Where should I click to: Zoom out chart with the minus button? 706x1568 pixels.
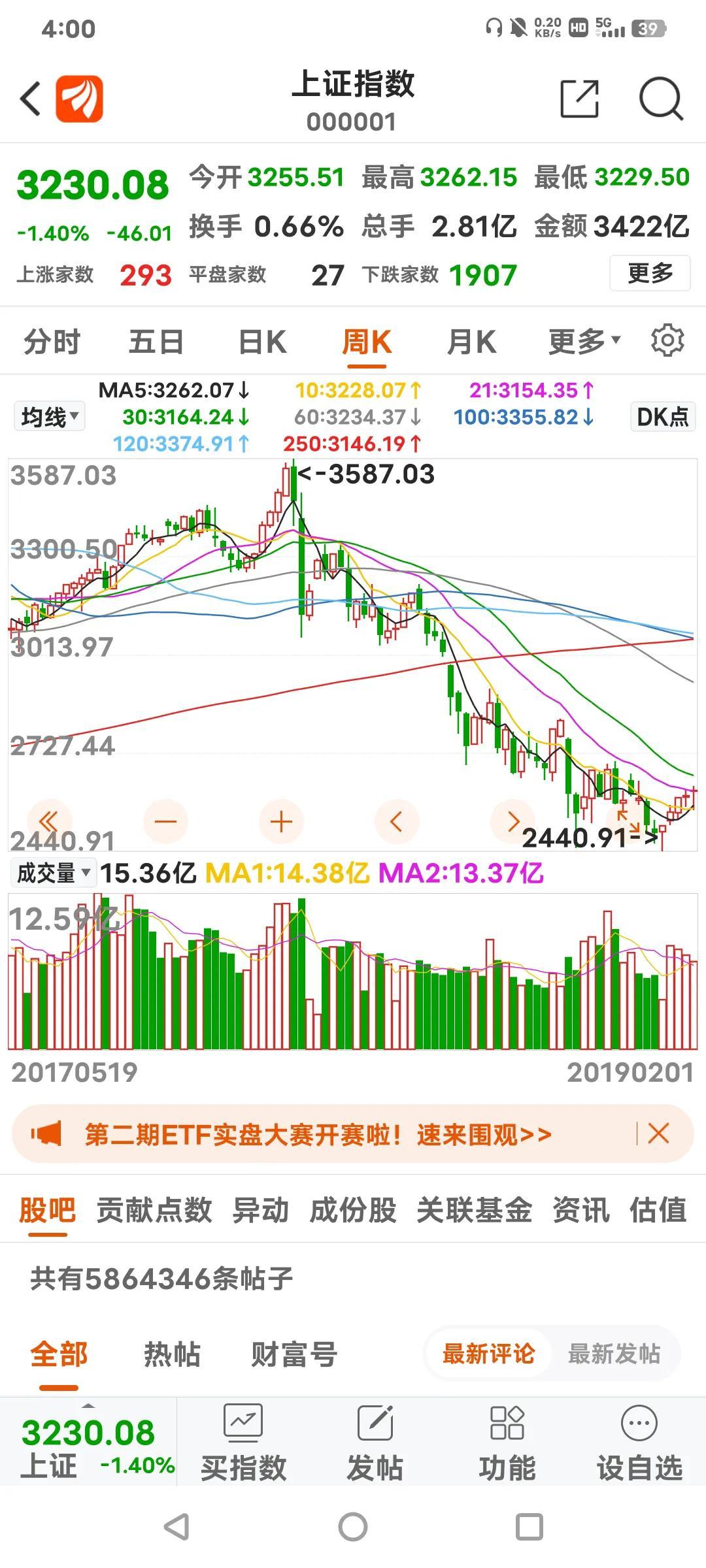point(165,822)
